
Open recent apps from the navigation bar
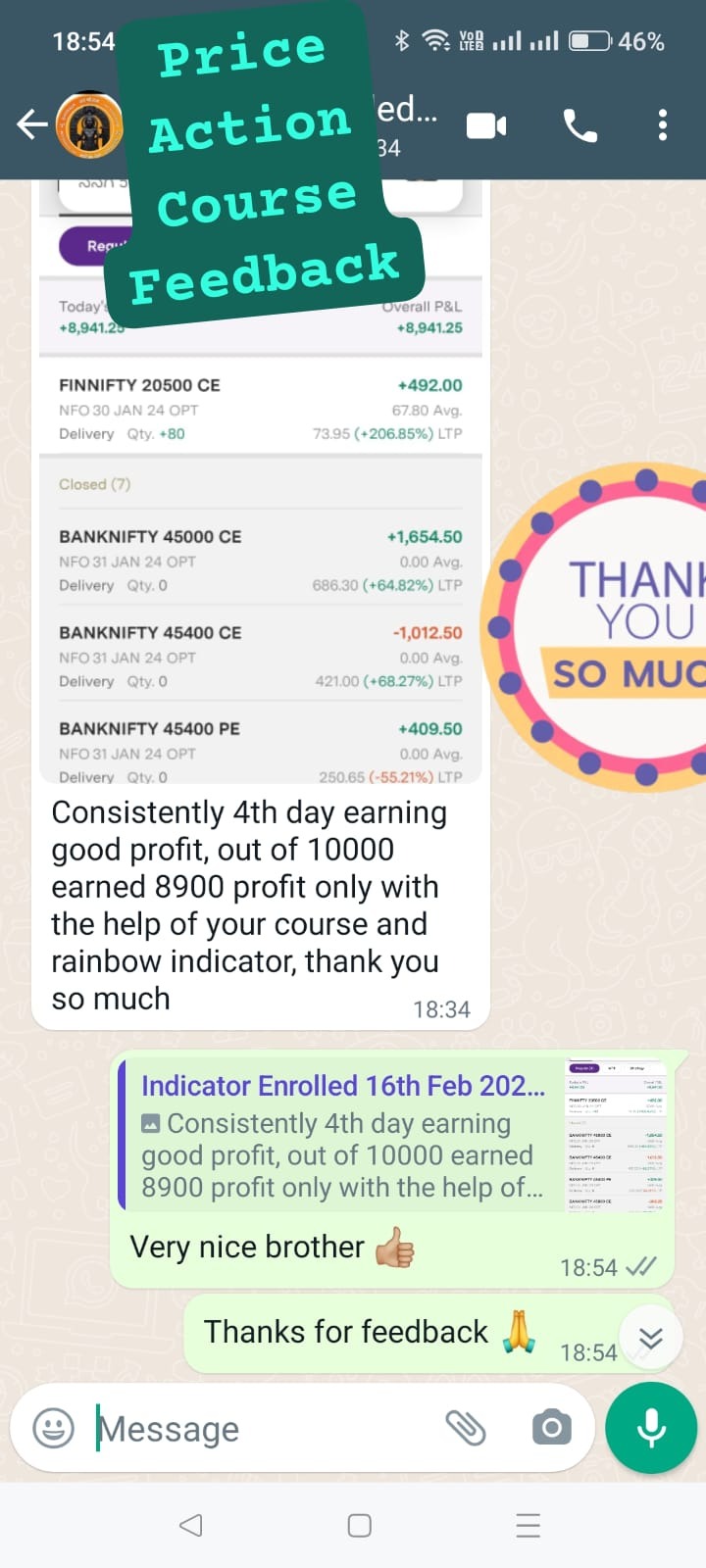528,1525
